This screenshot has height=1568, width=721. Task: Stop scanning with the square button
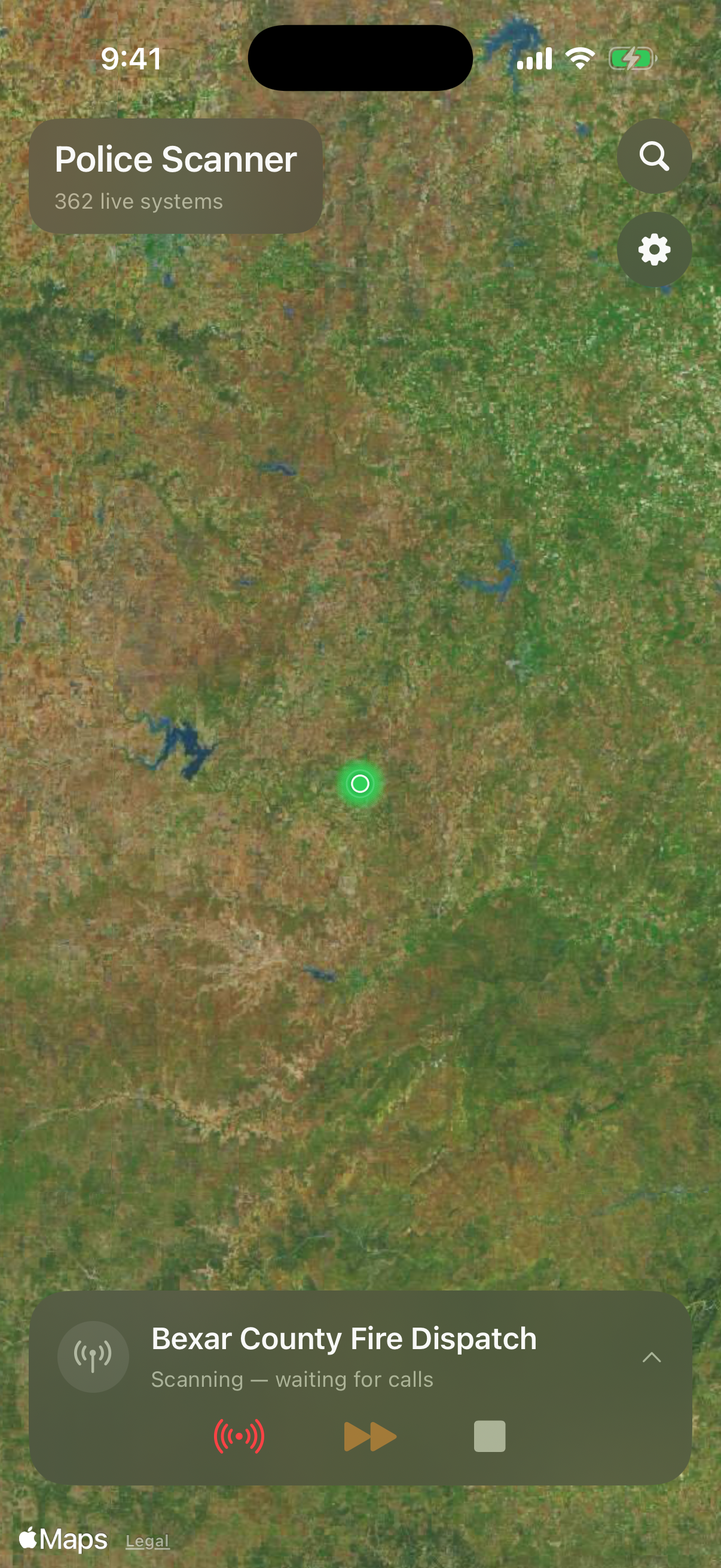tap(490, 1436)
